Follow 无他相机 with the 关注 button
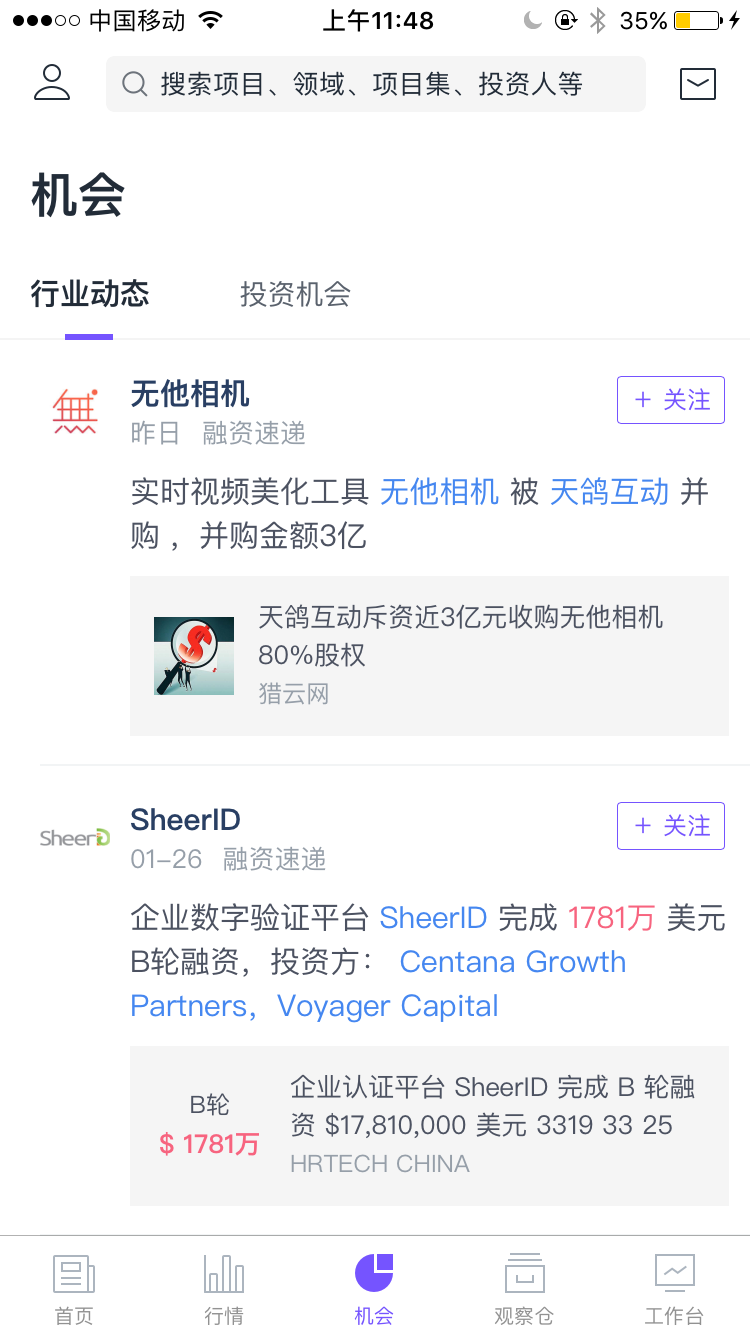 (x=670, y=401)
